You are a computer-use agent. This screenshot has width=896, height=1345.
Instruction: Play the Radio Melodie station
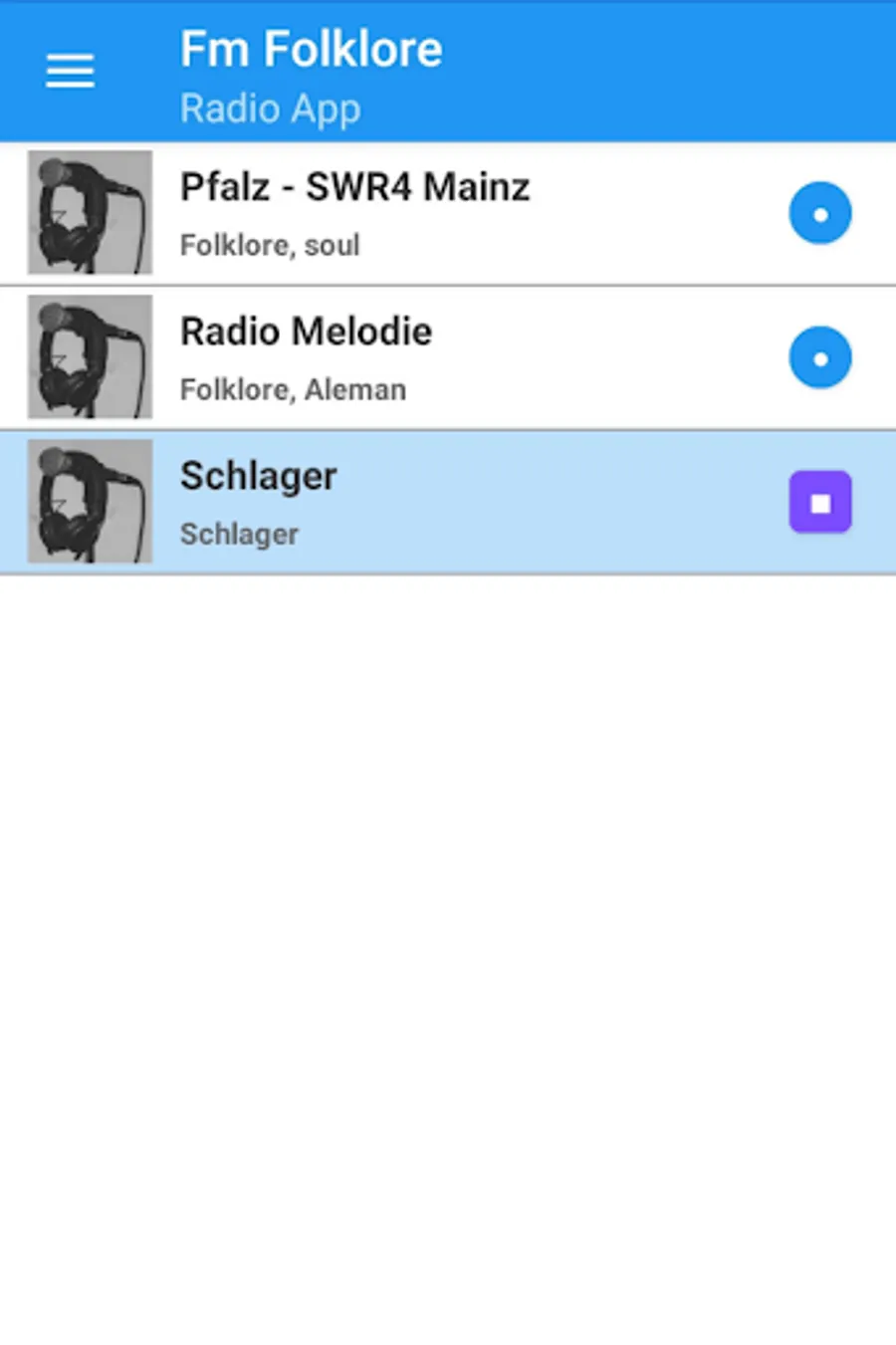coord(820,357)
